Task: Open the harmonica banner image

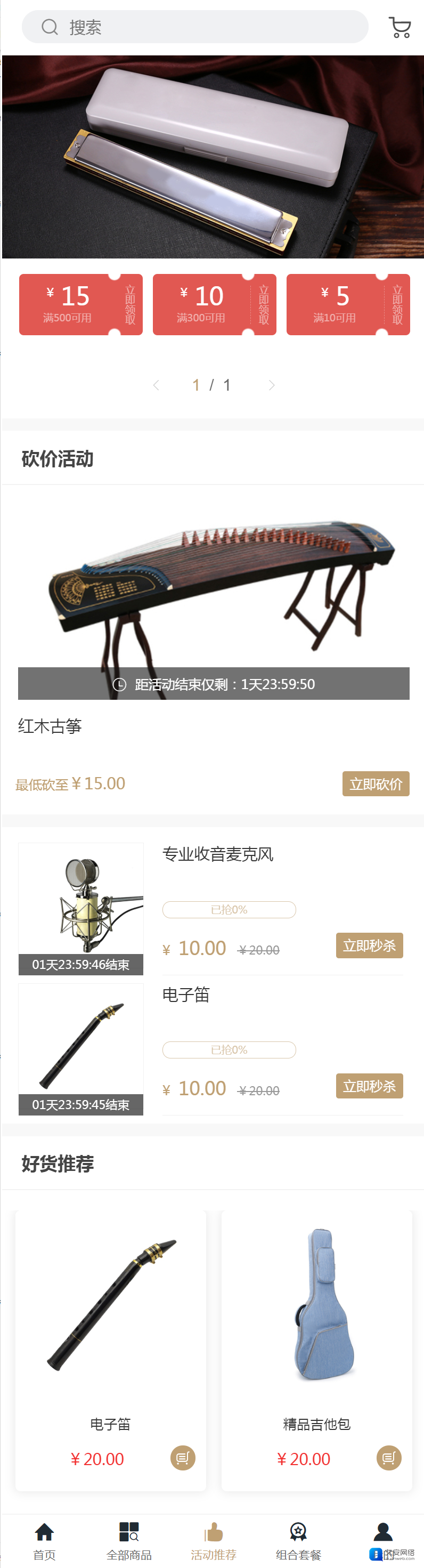Action: pyautogui.click(x=213, y=157)
